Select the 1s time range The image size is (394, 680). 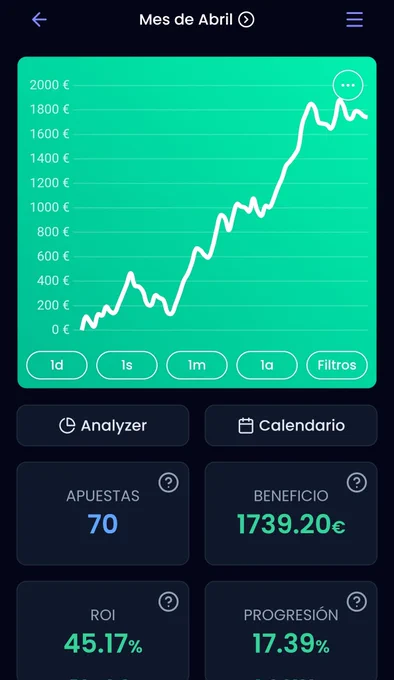click(127, 365)
